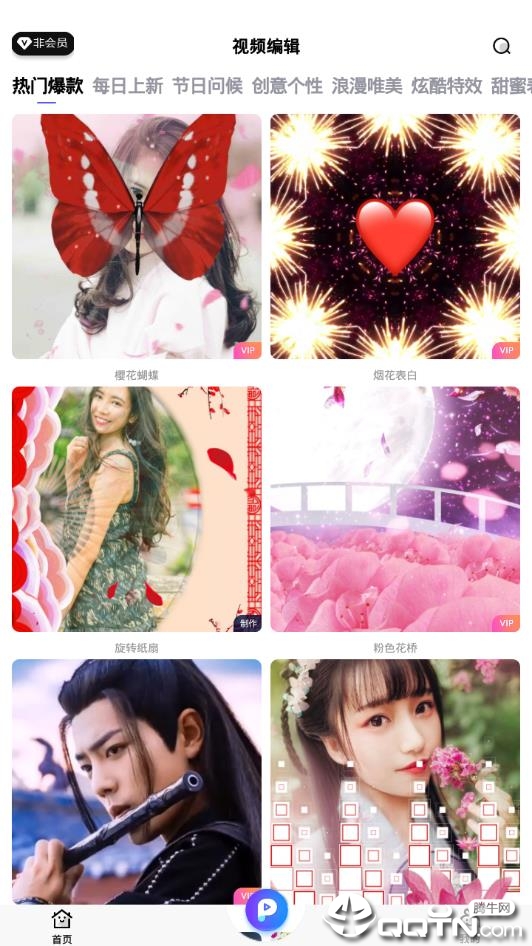Viewport: 532px width, 946px height.
Task: Tap the center P create button
Action: 266,911
